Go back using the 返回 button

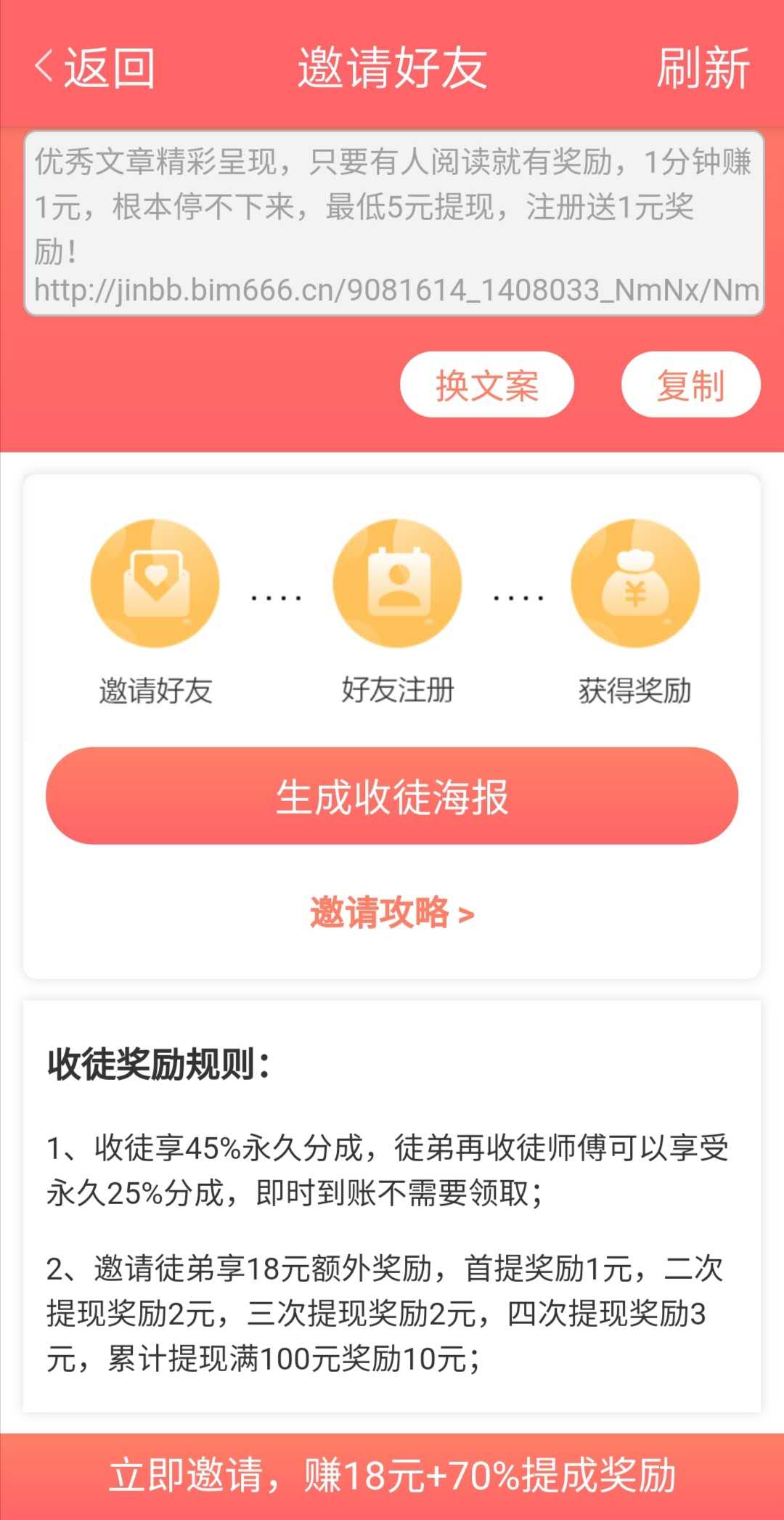94,68
